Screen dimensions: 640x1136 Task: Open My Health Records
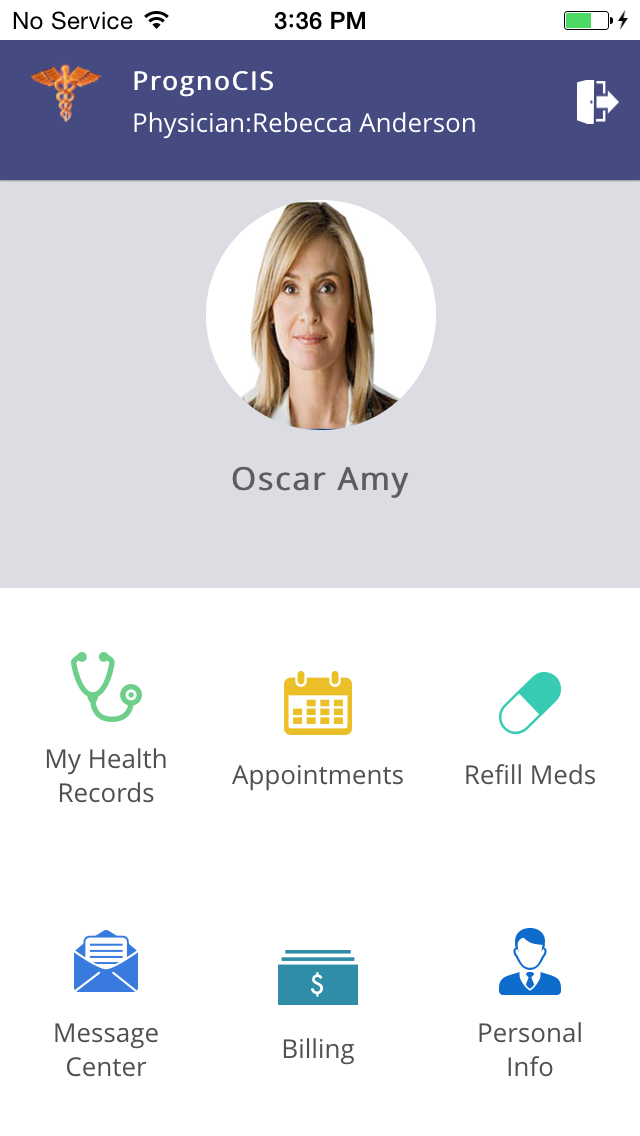click(106, 728)
